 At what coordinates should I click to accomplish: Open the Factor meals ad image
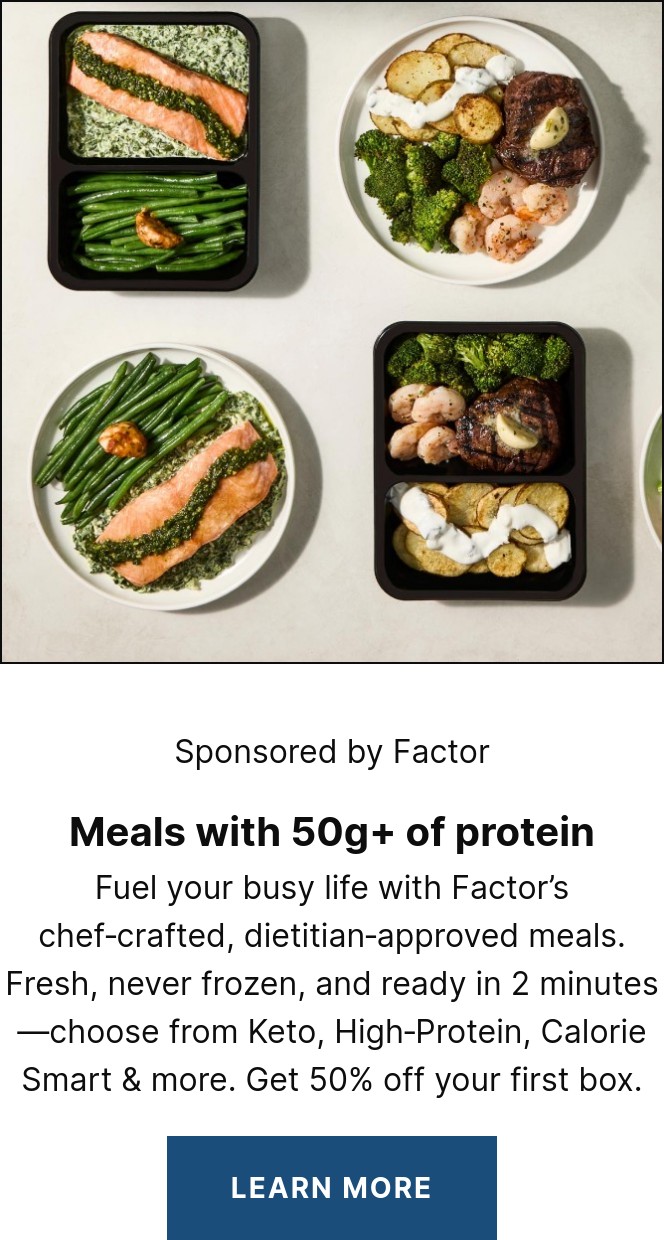[332, 331]
